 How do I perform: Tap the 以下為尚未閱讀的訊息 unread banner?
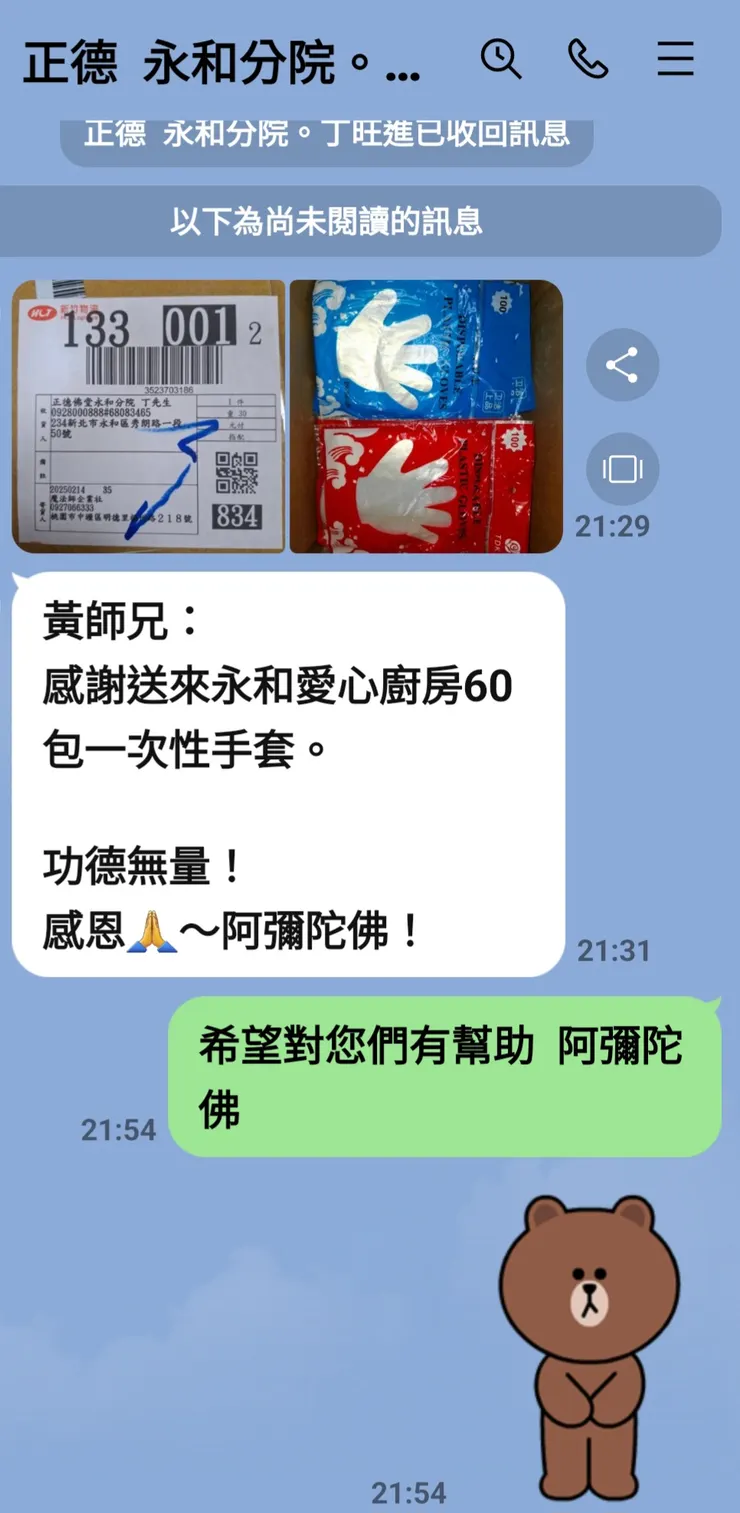[x=370, y=222]
